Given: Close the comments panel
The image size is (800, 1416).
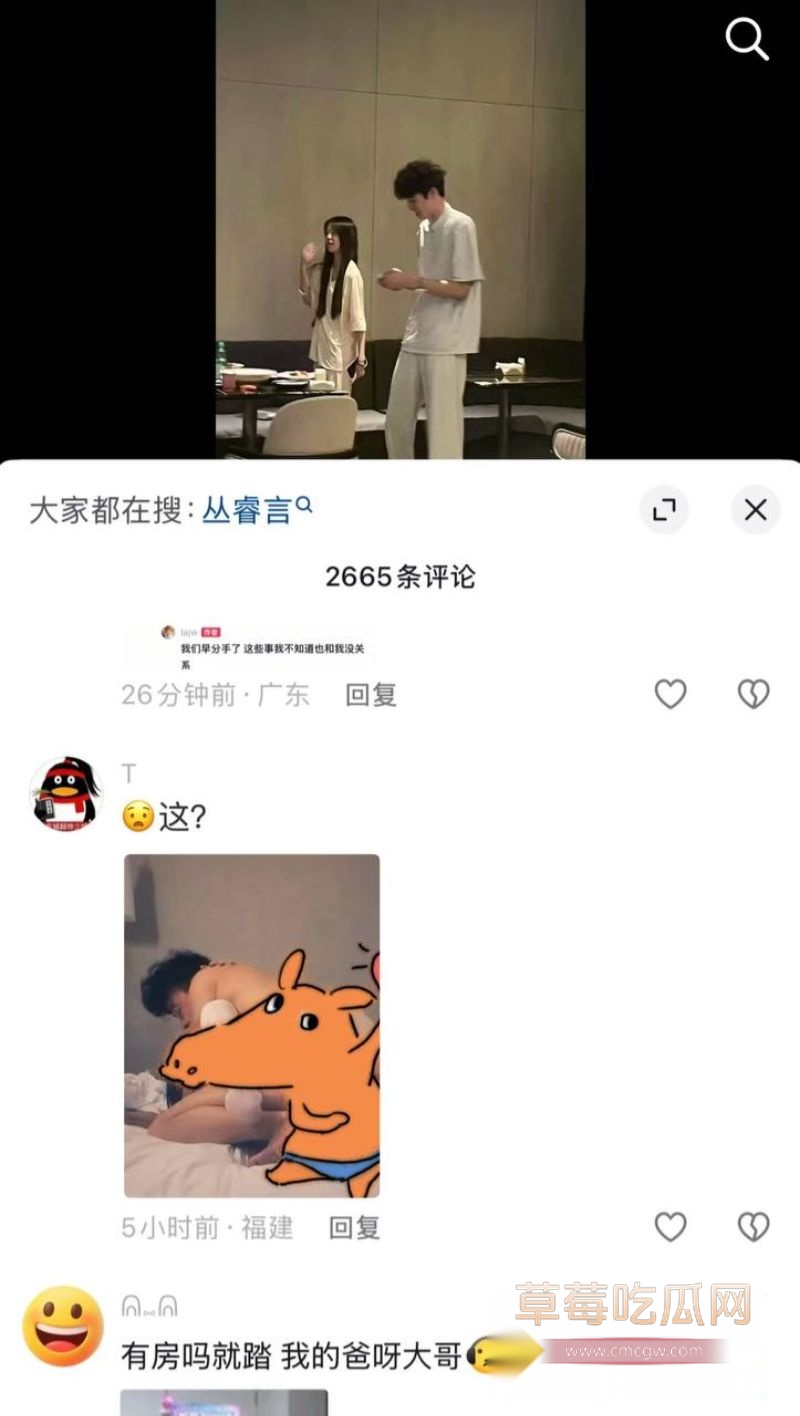Looking at the screenshot, I should click(754, 510).
